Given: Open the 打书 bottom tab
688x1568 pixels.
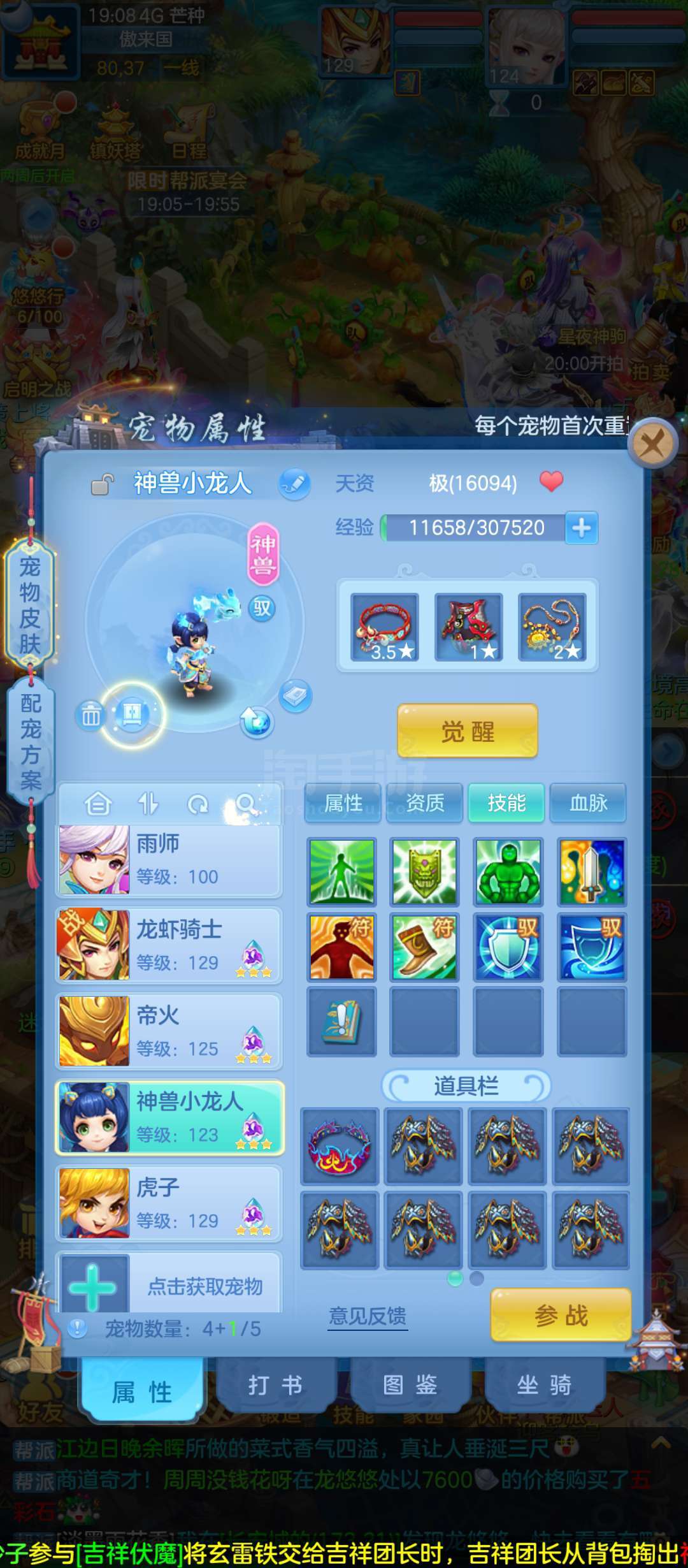Looking at the screenshot, I should pyautogui.click(x=276, y=1386).
